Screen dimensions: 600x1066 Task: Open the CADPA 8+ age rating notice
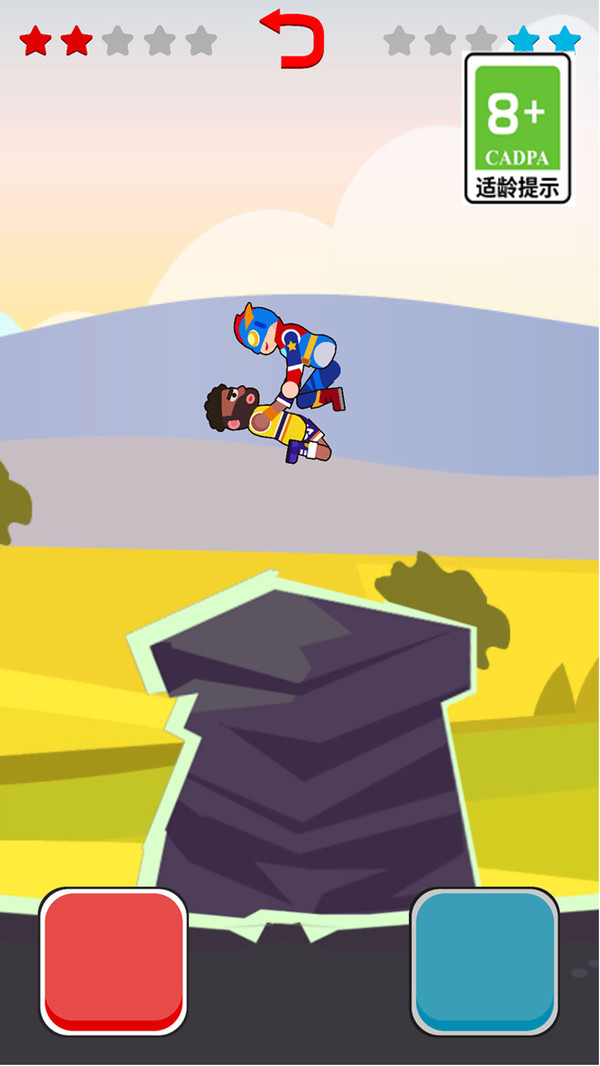click(x=517, y=129)
